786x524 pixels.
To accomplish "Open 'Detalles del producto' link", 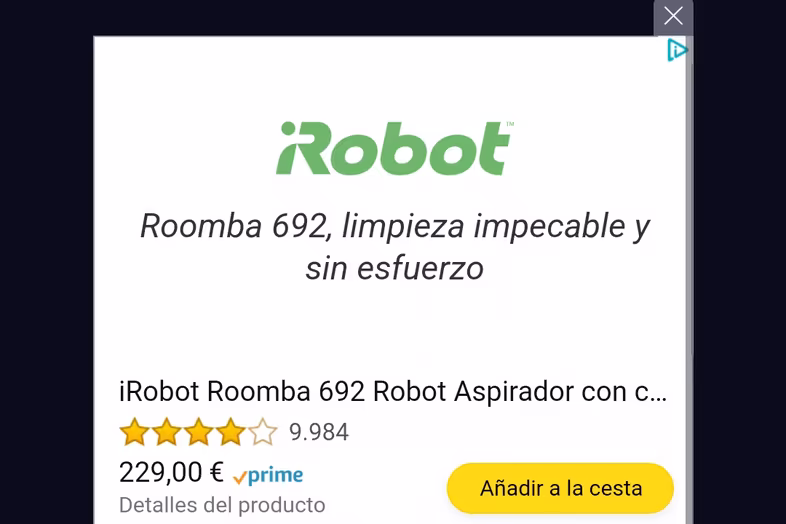I will point(222,505).
